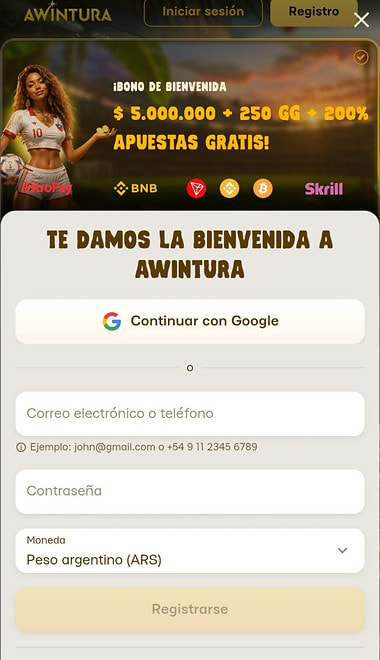The image size is (380, 660).
Task: Focus the Correo electrónico o teléfono field
Action: coord(190,414)
